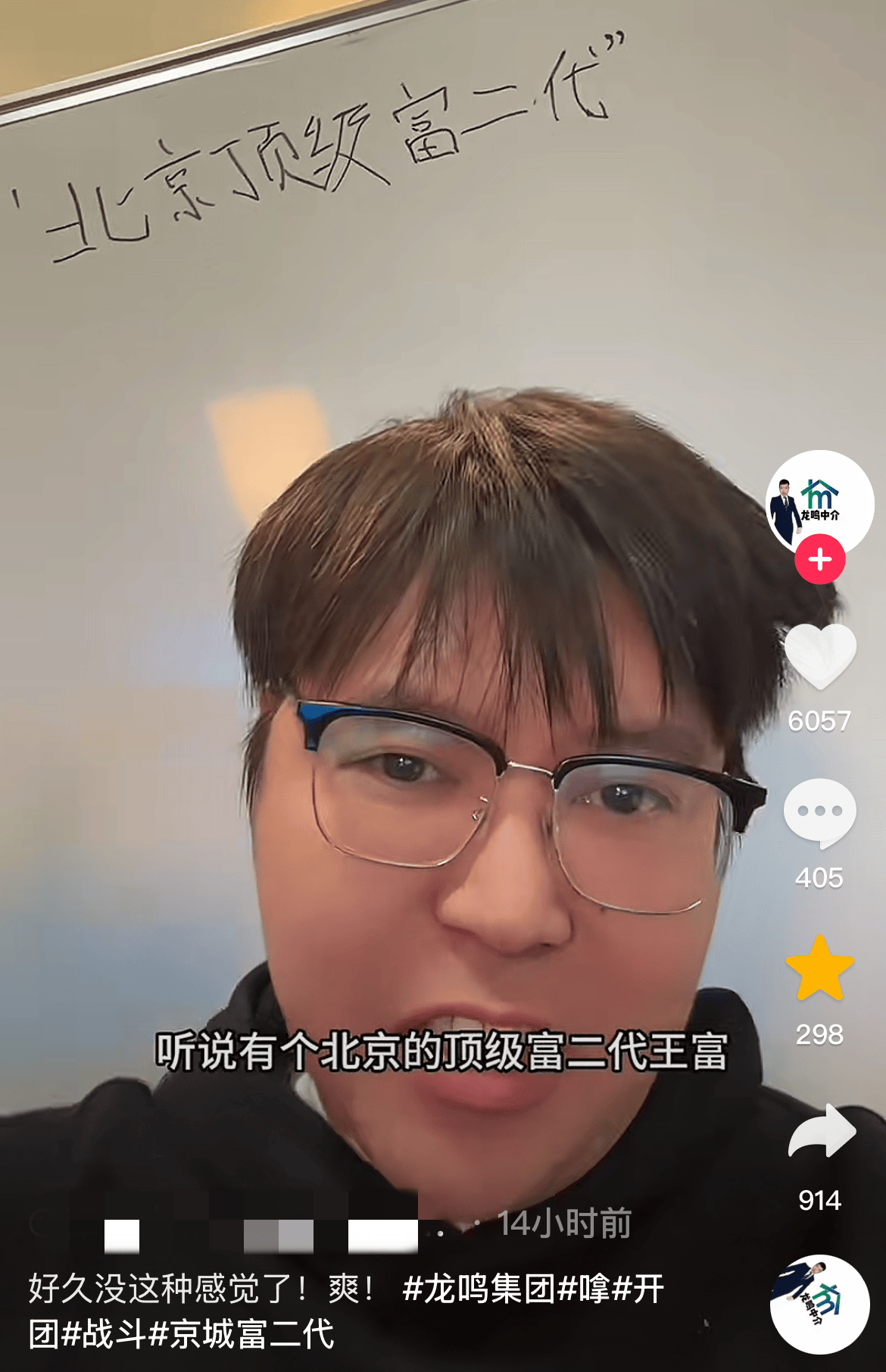
Task: Open the 龙鸣中介 author profile avatar
Action: (819, 500)
